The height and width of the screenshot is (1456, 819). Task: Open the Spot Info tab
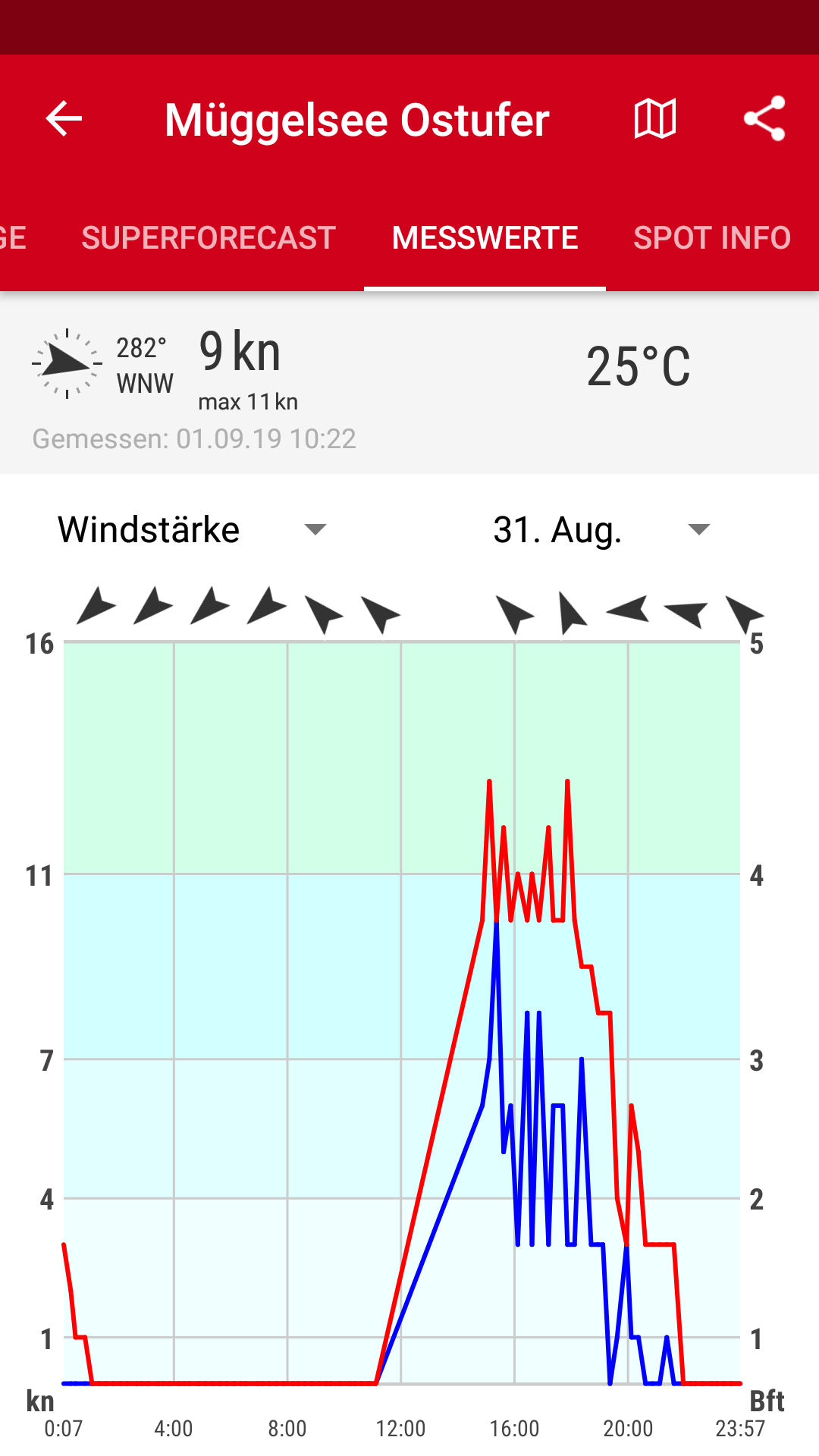click(x=712, y=238)
